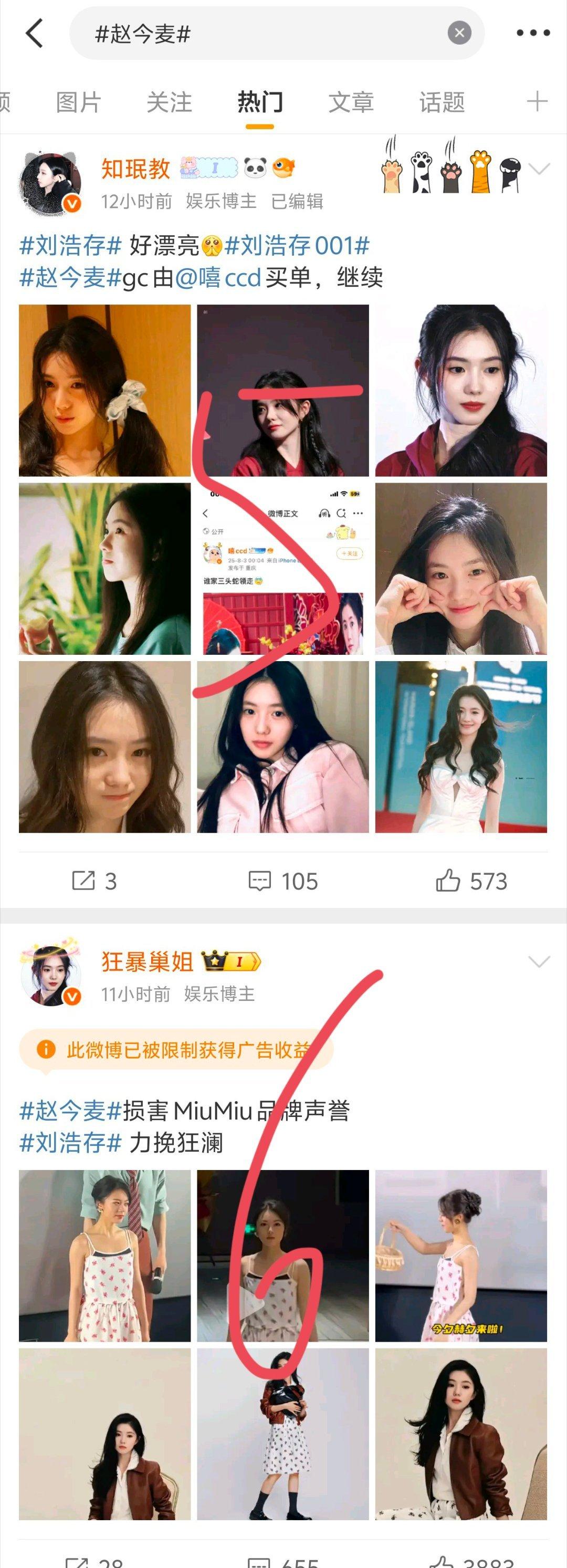The image size is (567, 1568).
Task: Open the 今夕赫夕来啦 photo in 狂暴巢姐's post
Action: (x=460, y=1255)
